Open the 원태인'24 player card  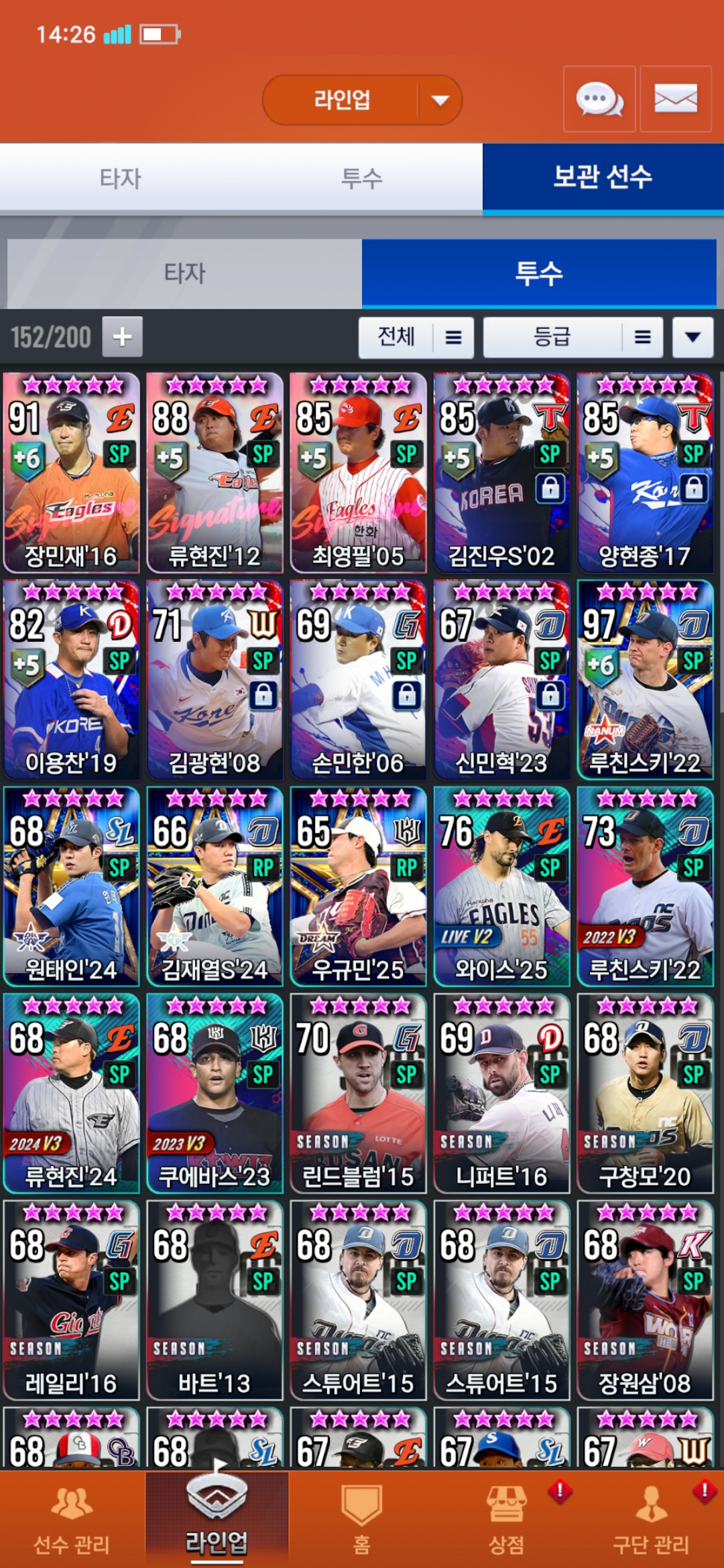(x=71, y=886)
